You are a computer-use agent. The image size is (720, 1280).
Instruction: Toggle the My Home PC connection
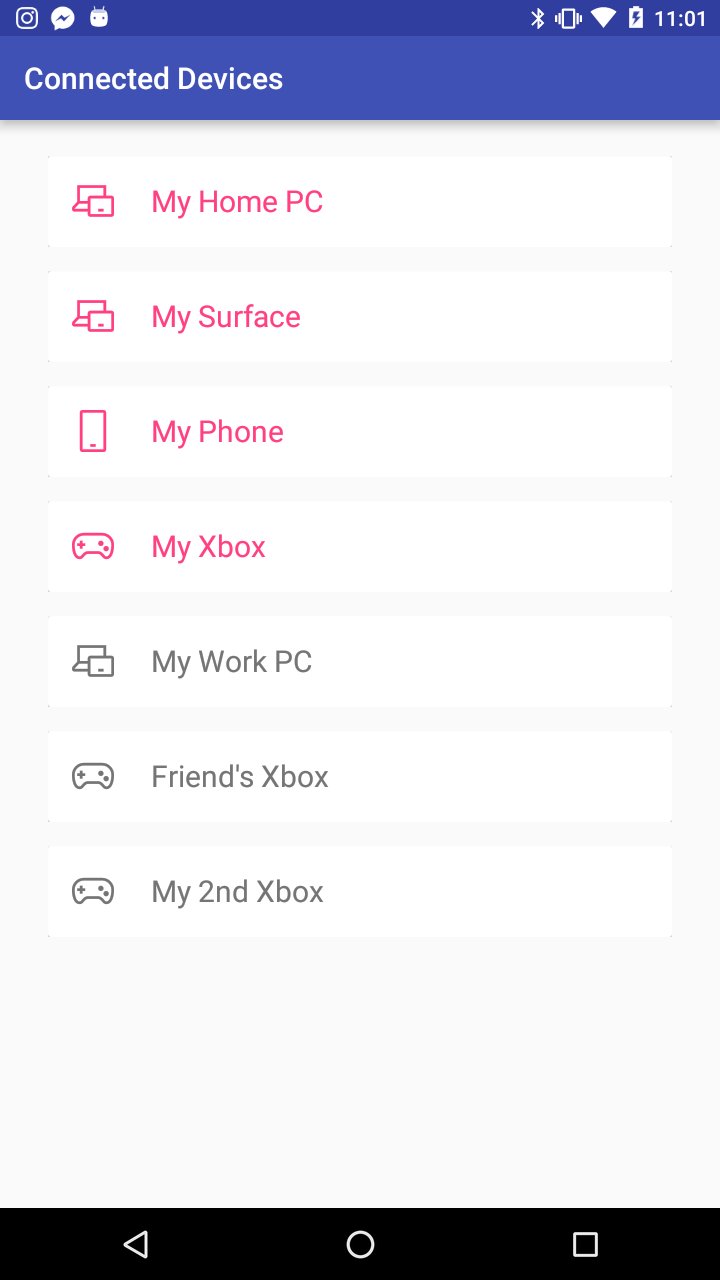tap(359, 200)
